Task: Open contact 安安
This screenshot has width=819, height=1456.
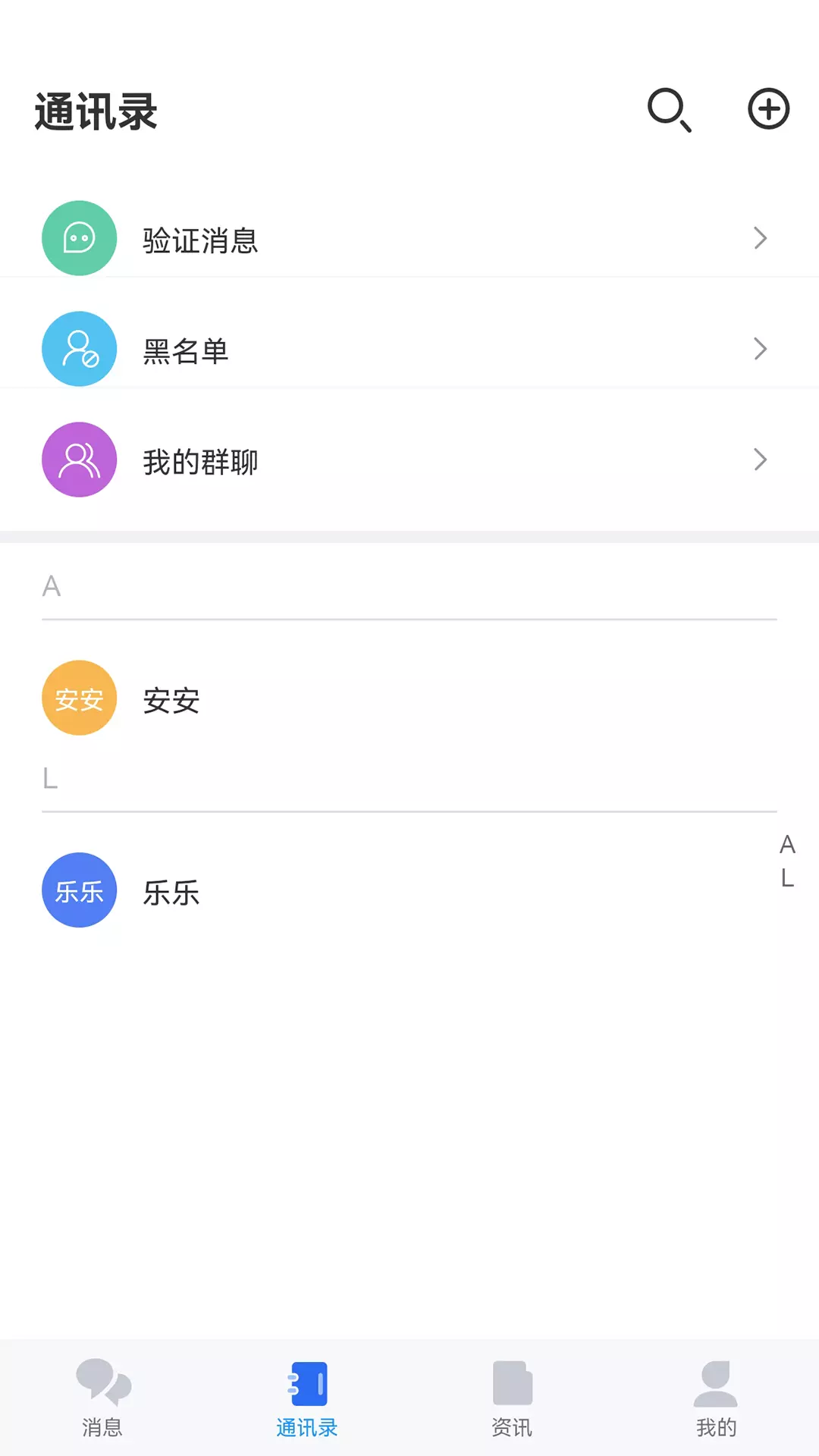Action: (x=409, y=698)
